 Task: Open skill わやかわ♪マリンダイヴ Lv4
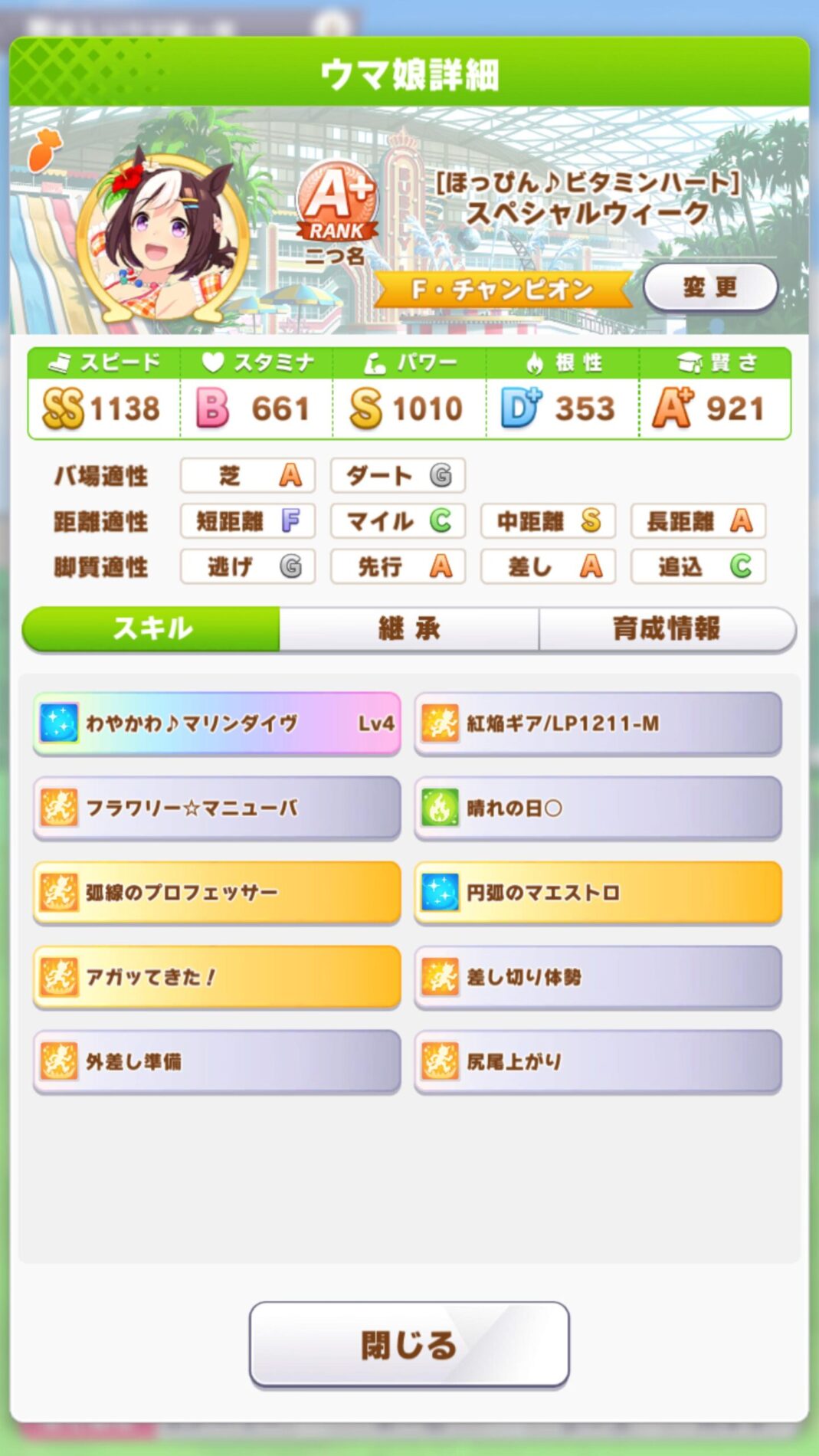point(217,723)
